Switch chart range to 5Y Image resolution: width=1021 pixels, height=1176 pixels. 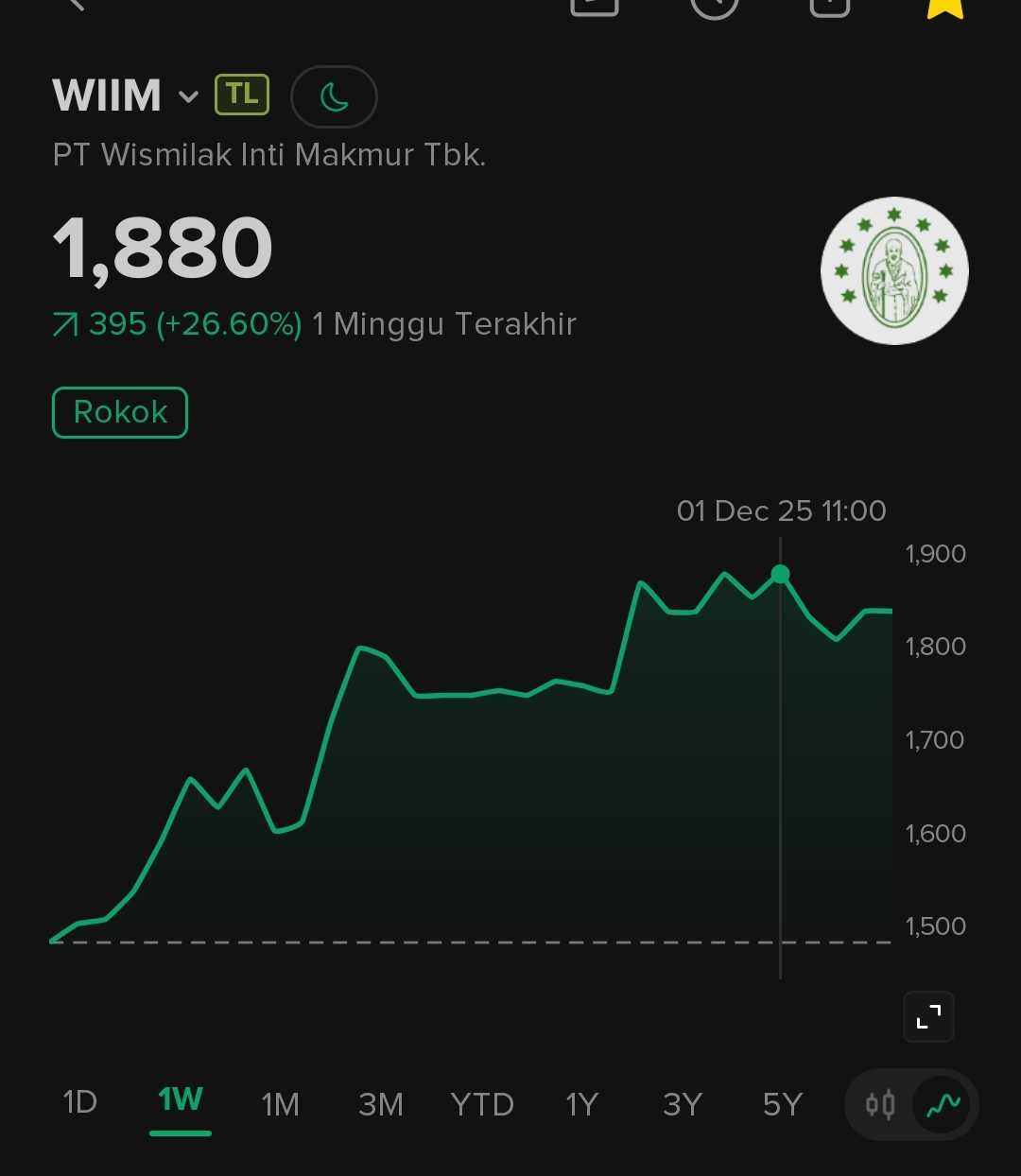coord(782,1104)
